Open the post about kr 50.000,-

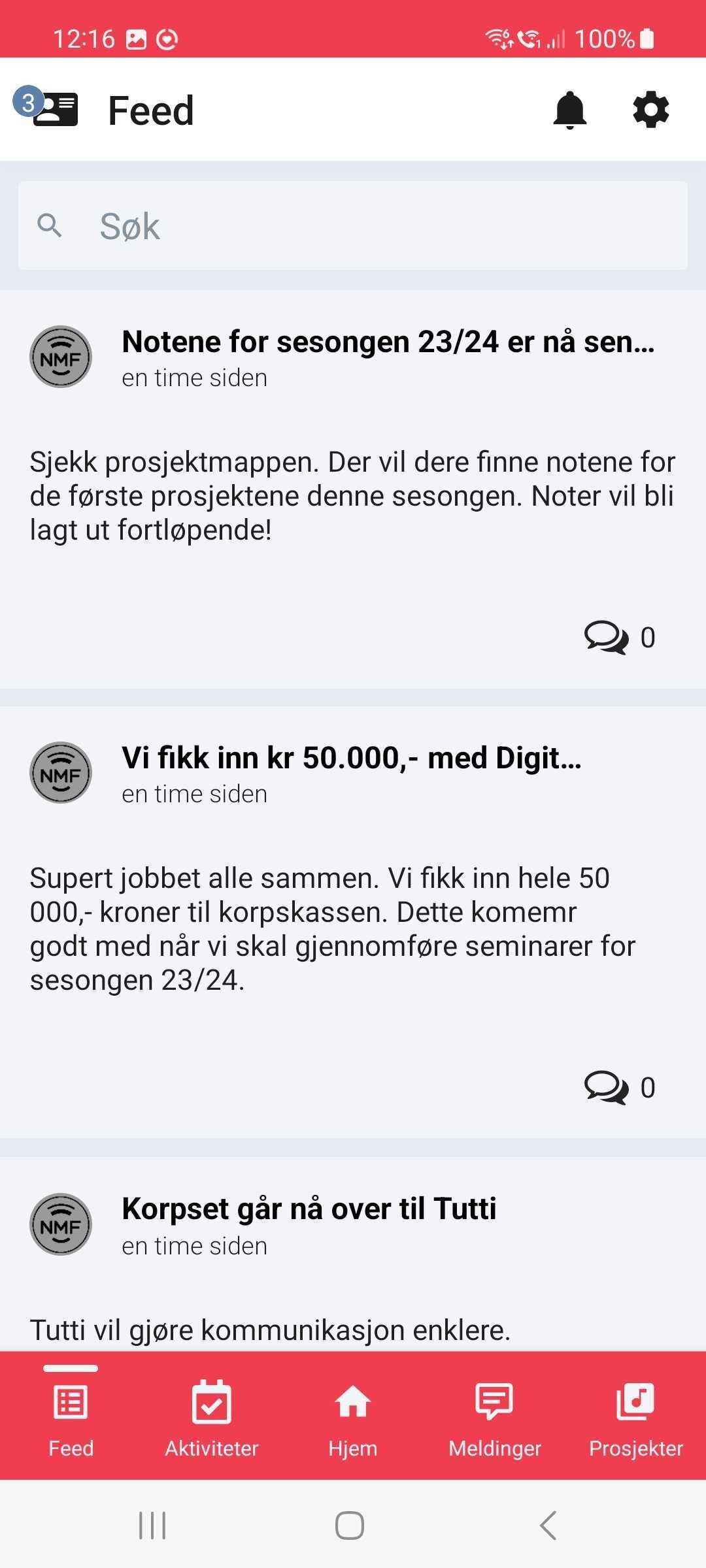click(351, 759)
